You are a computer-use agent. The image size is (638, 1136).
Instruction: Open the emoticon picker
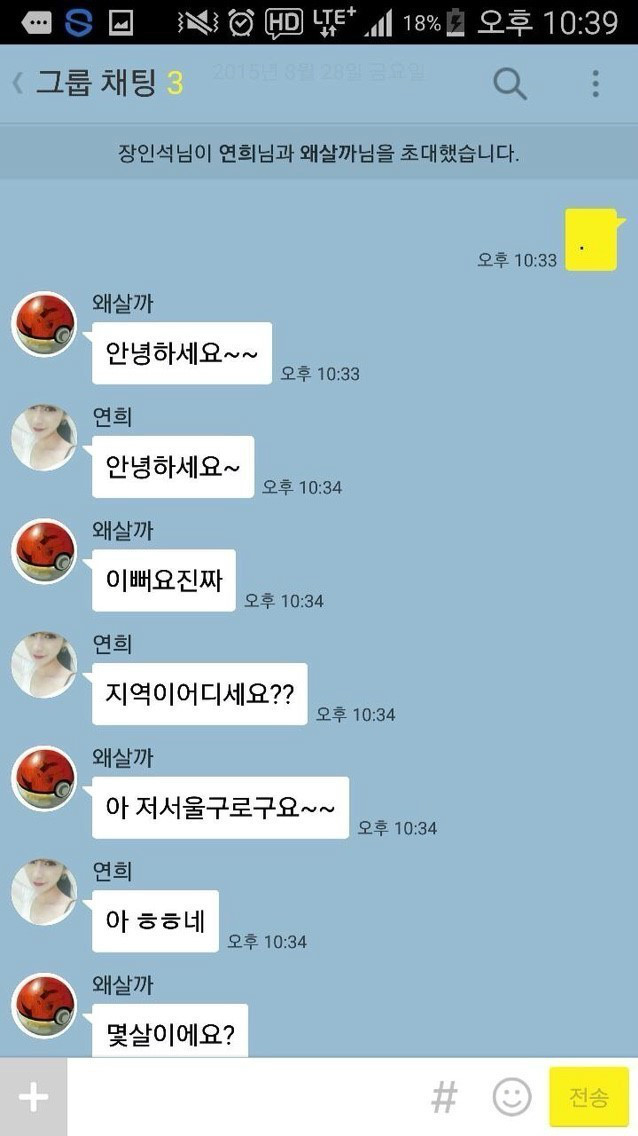[x=512, y=1097]
